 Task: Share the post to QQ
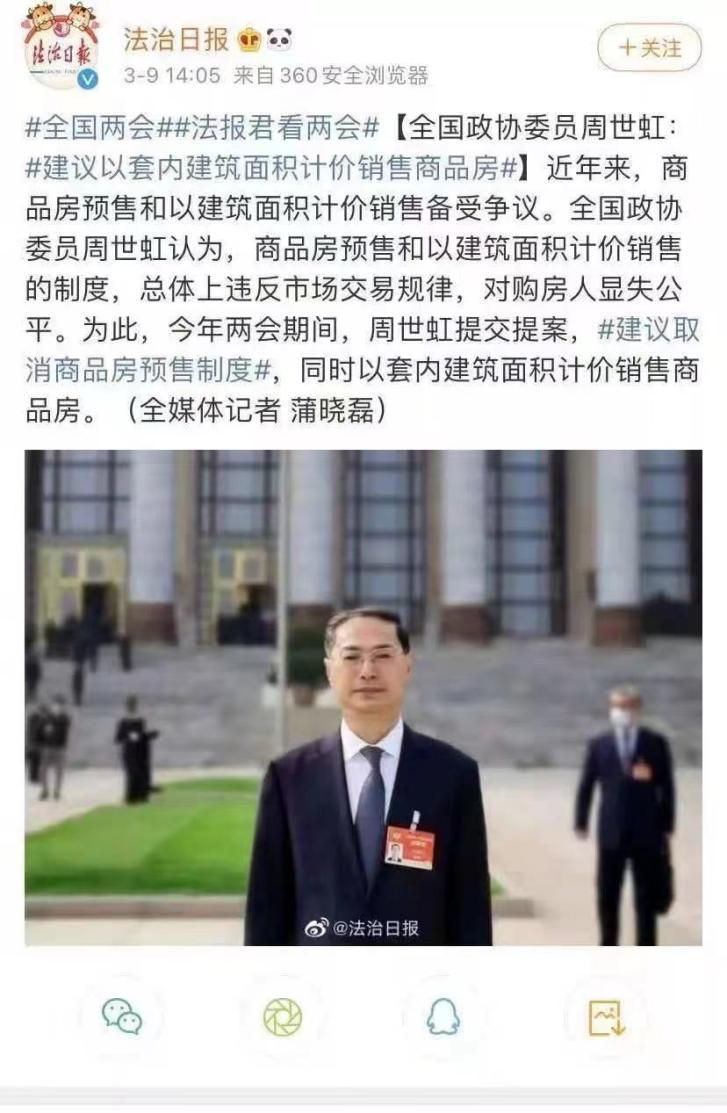442,1018
